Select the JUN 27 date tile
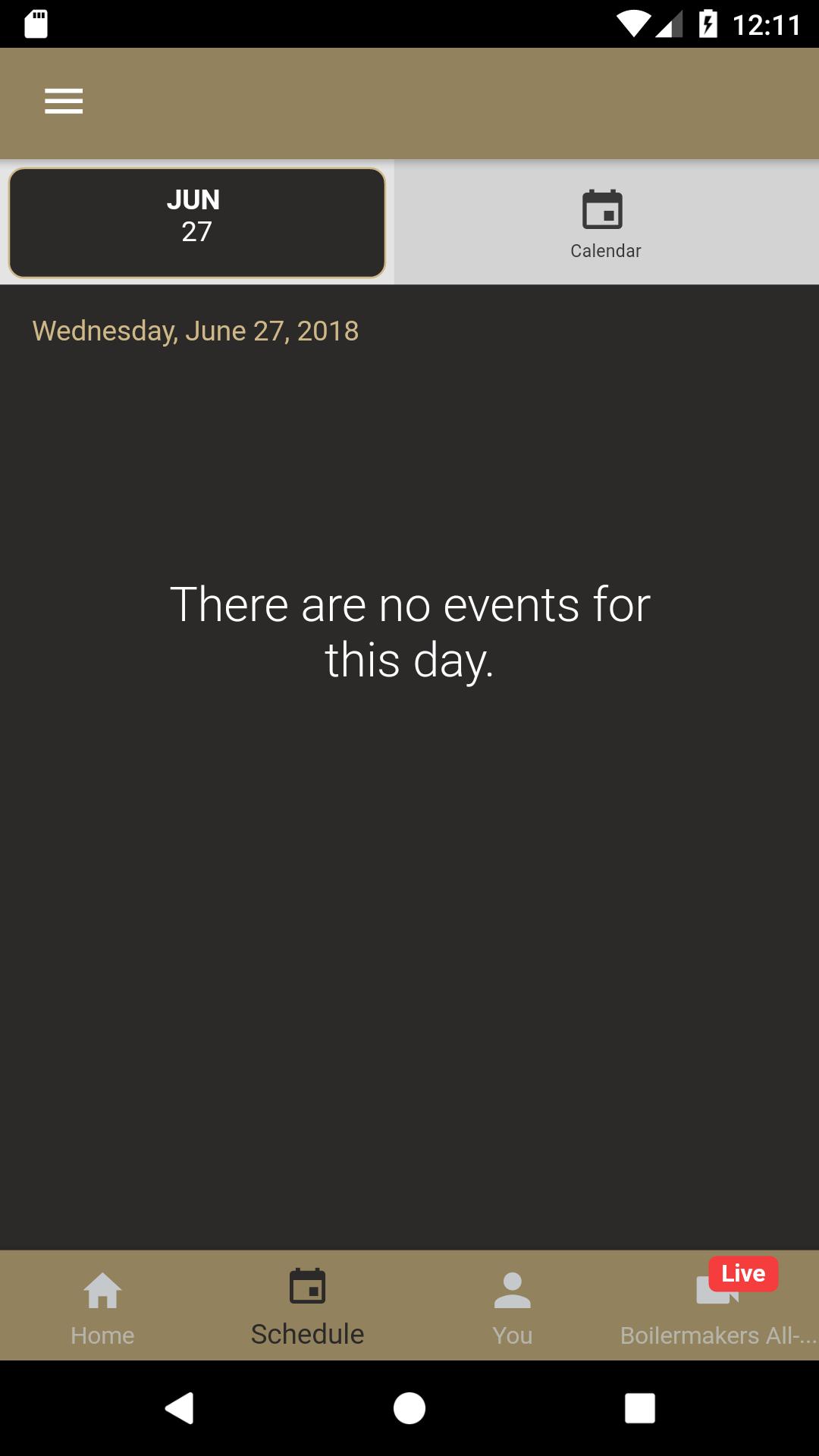 click(197, 223)
